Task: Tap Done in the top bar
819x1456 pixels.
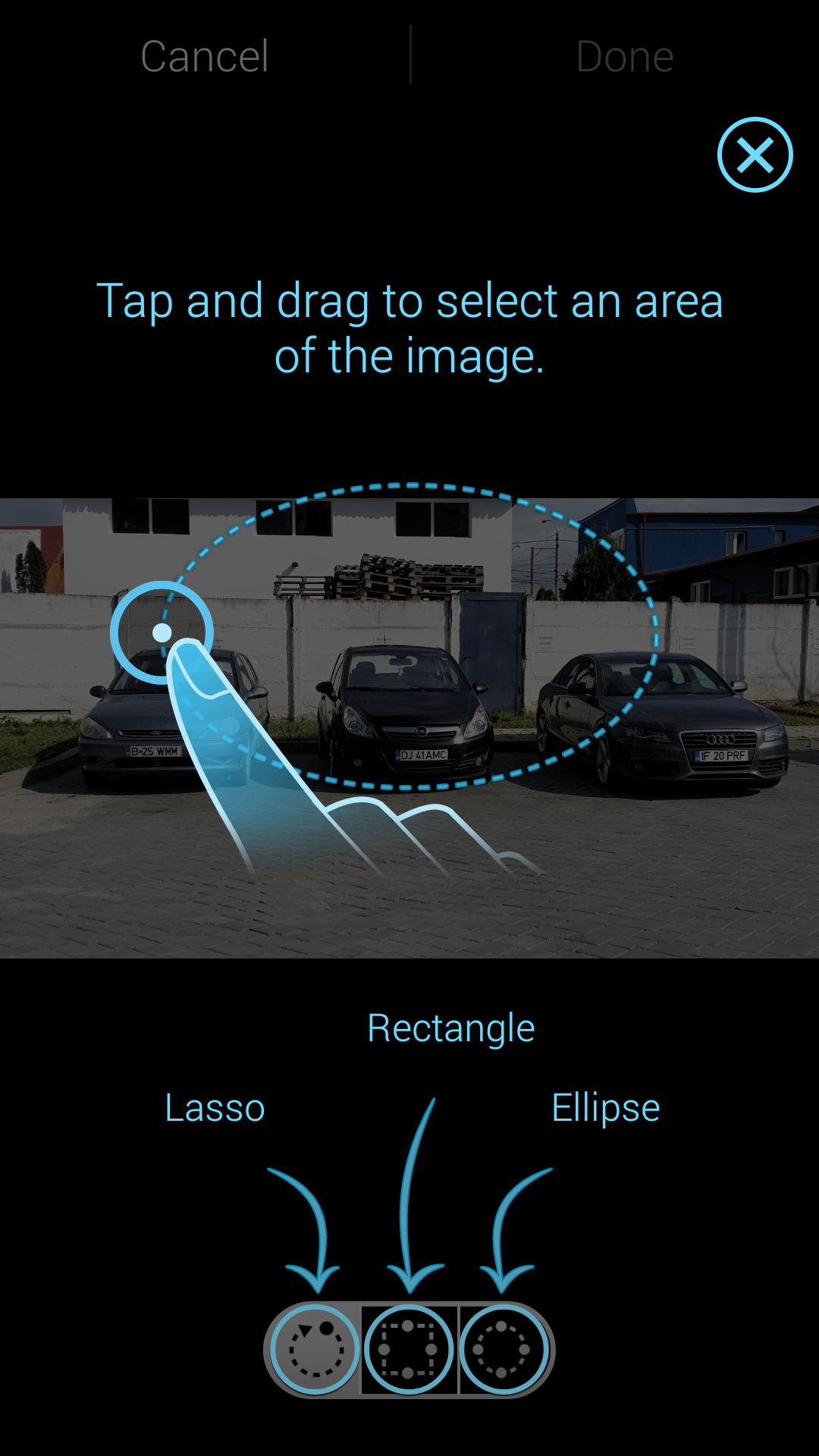Action: [x=625, y=56]
